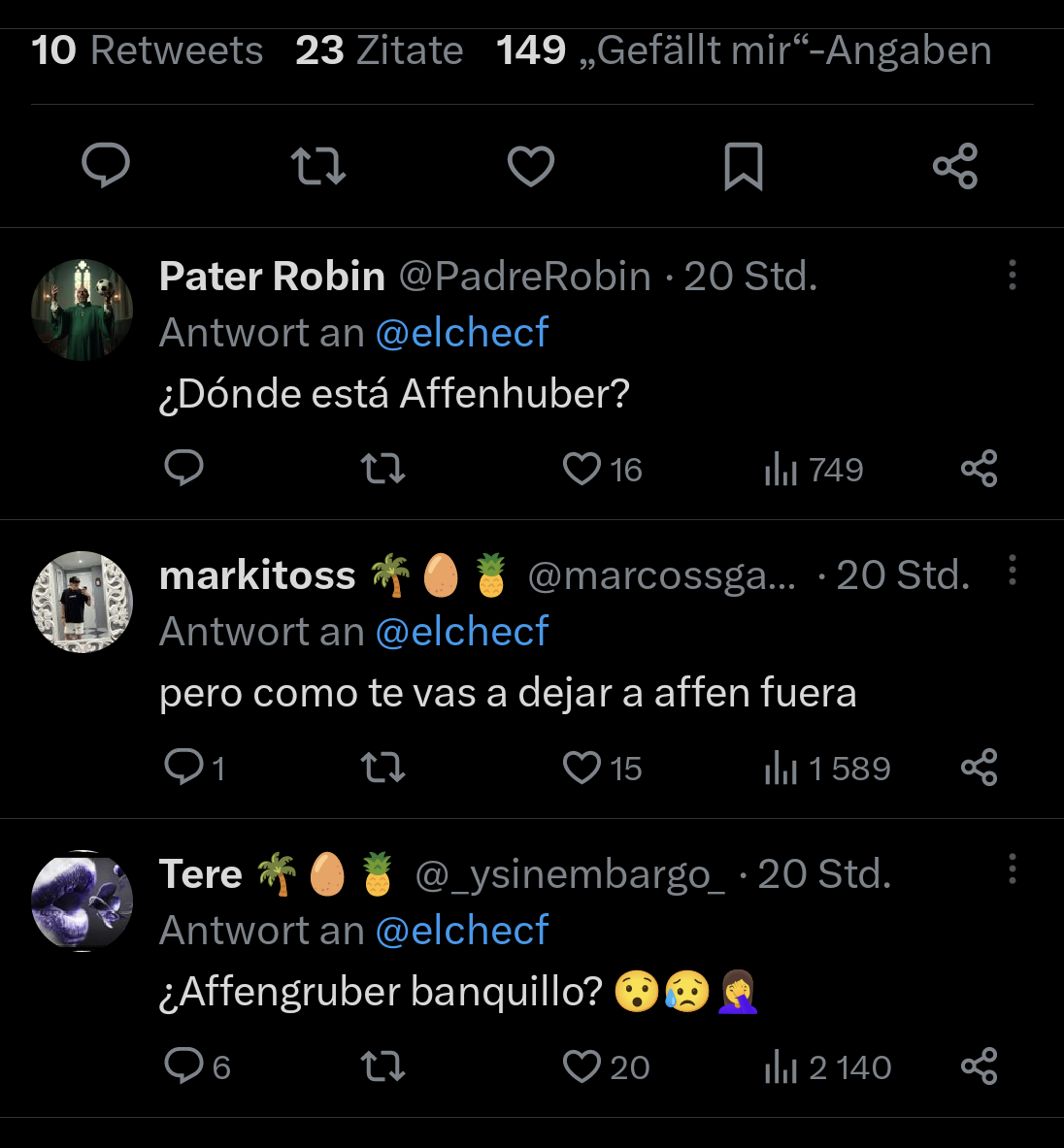The image size is (1064, 1148).
Task: Show who liked the main tweet
Action: click(x=744, y=50)
